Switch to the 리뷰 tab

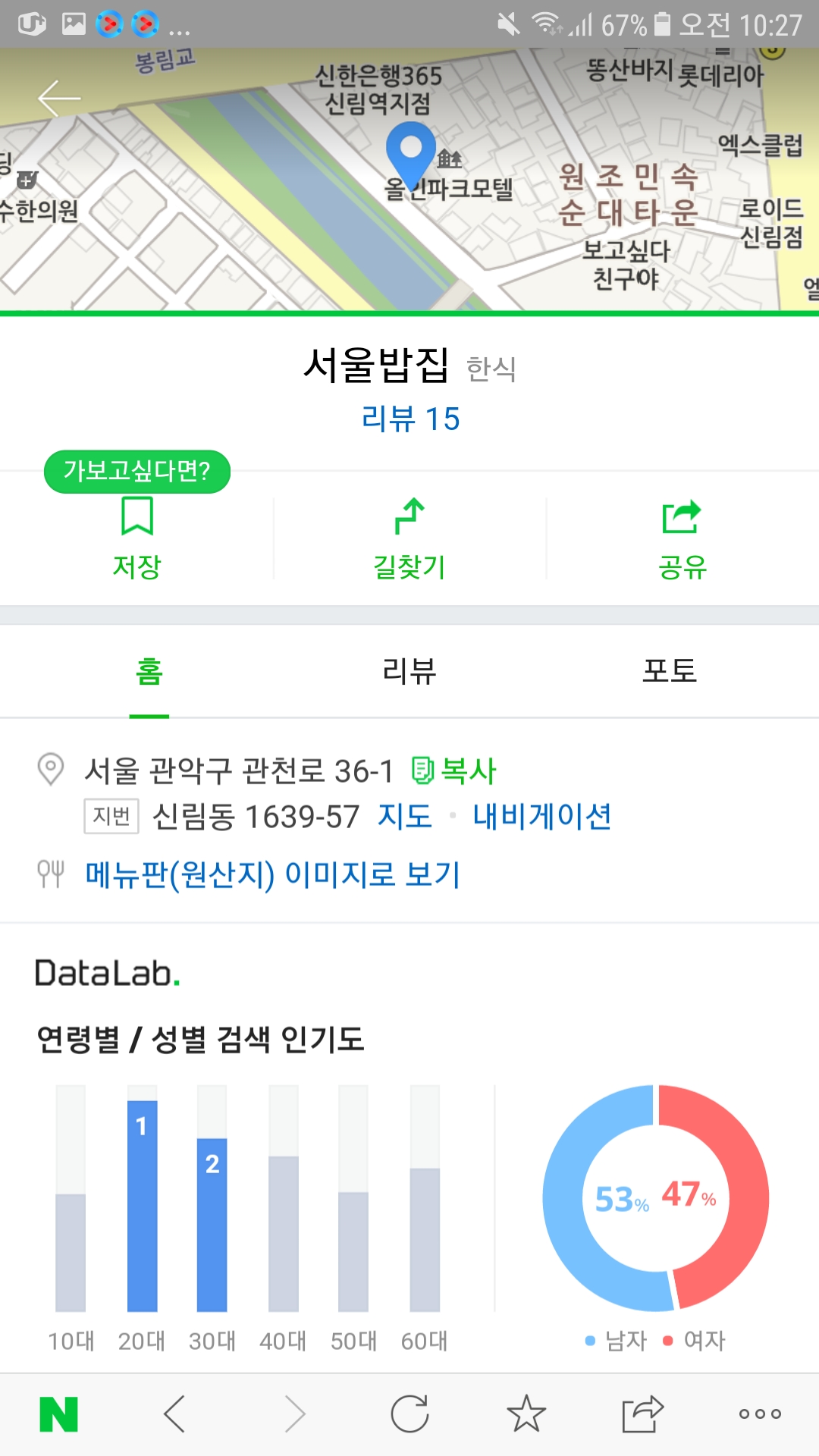[409, 671]
